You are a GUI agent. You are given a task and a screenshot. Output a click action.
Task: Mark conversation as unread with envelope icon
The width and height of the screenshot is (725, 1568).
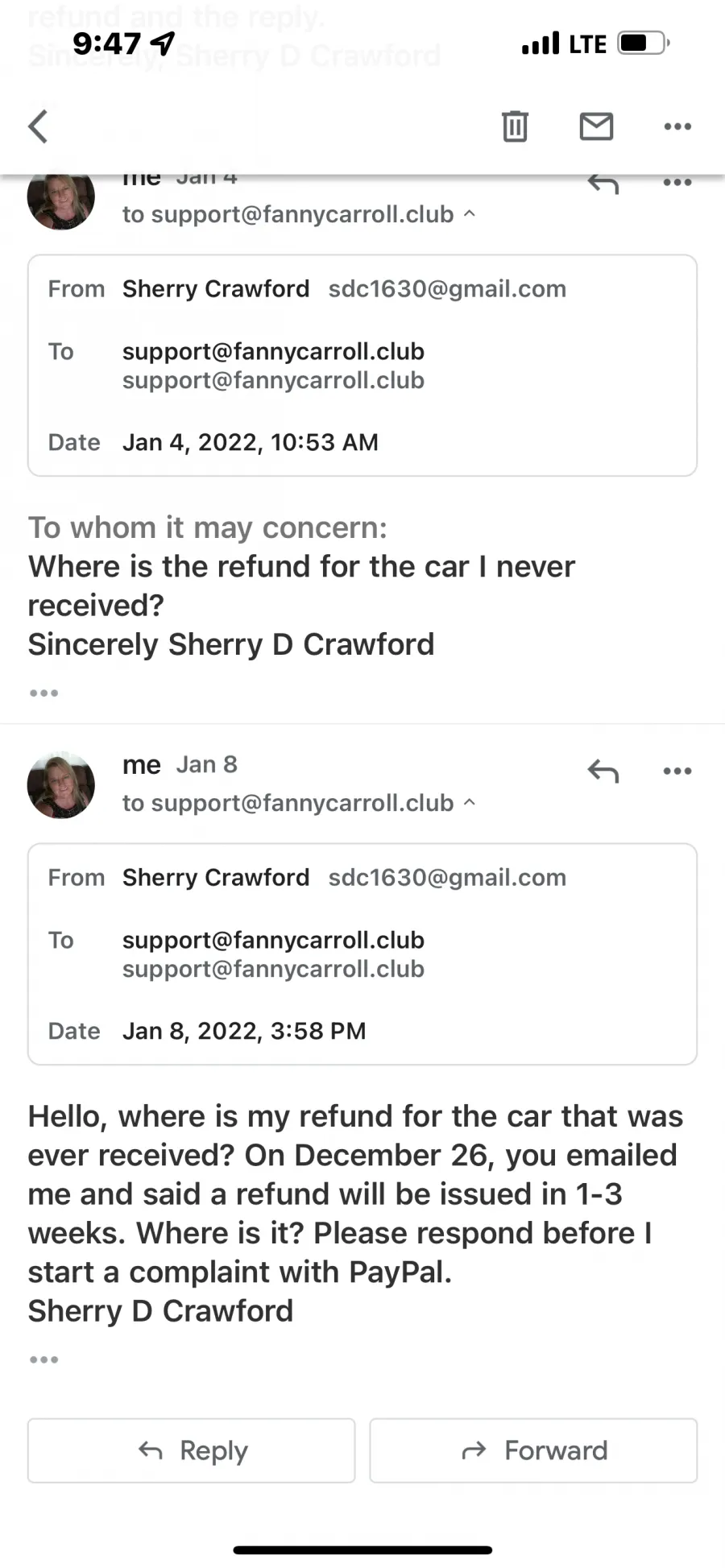596,126
